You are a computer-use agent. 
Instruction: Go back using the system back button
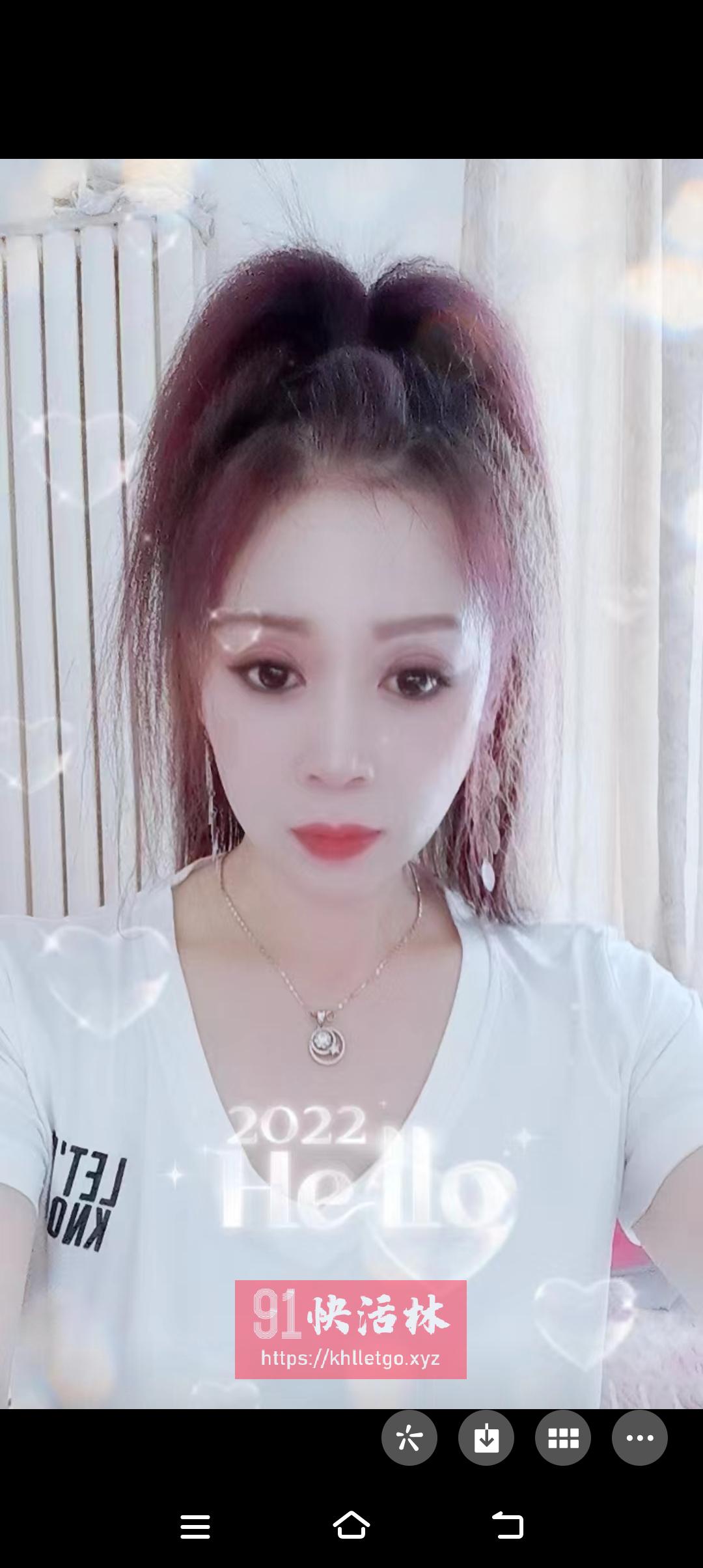click(x=508, y=1525)
